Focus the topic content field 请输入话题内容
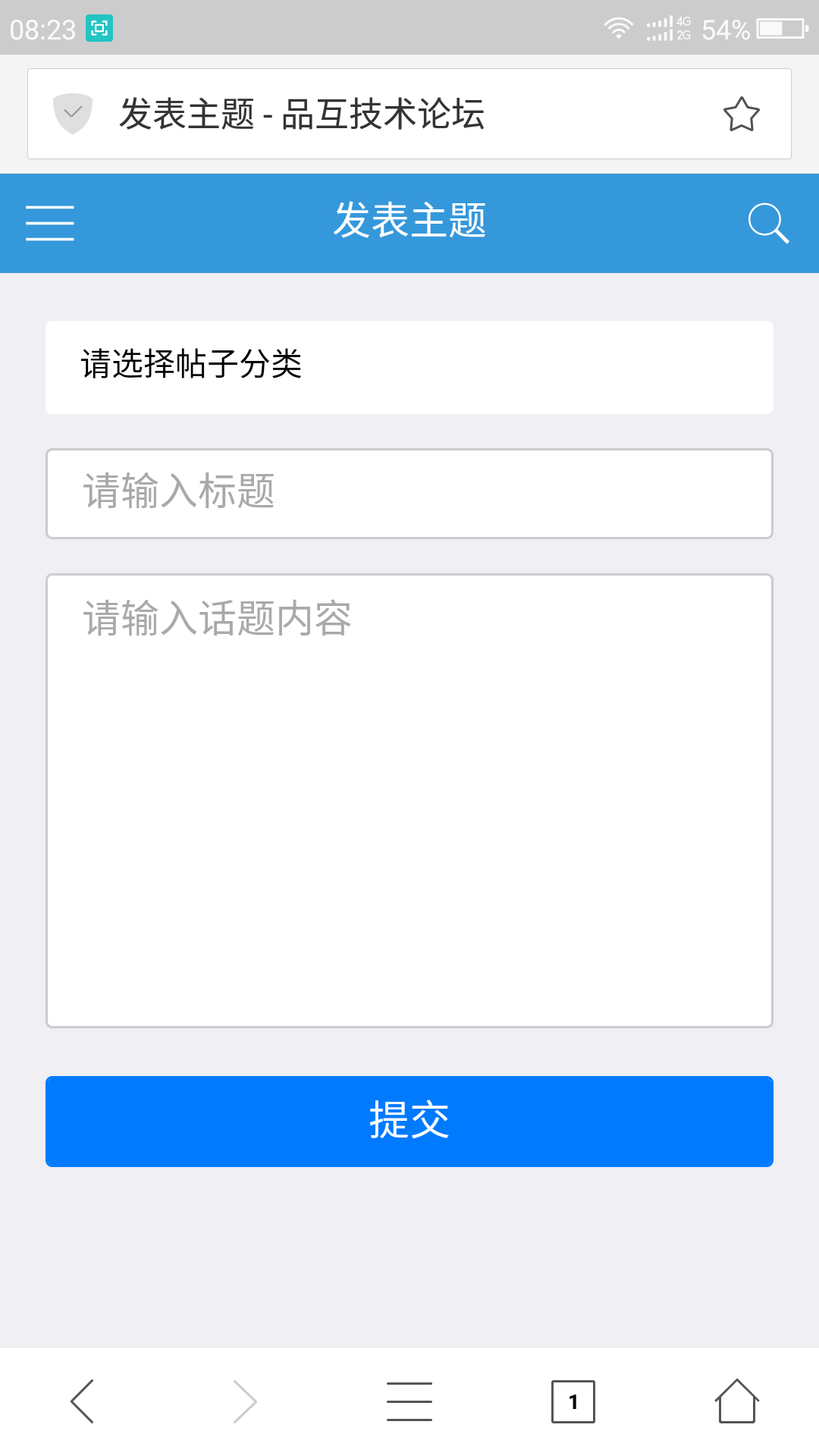Image resolution: width=819 pixels, height=1456 pixels. pos(409,801)
